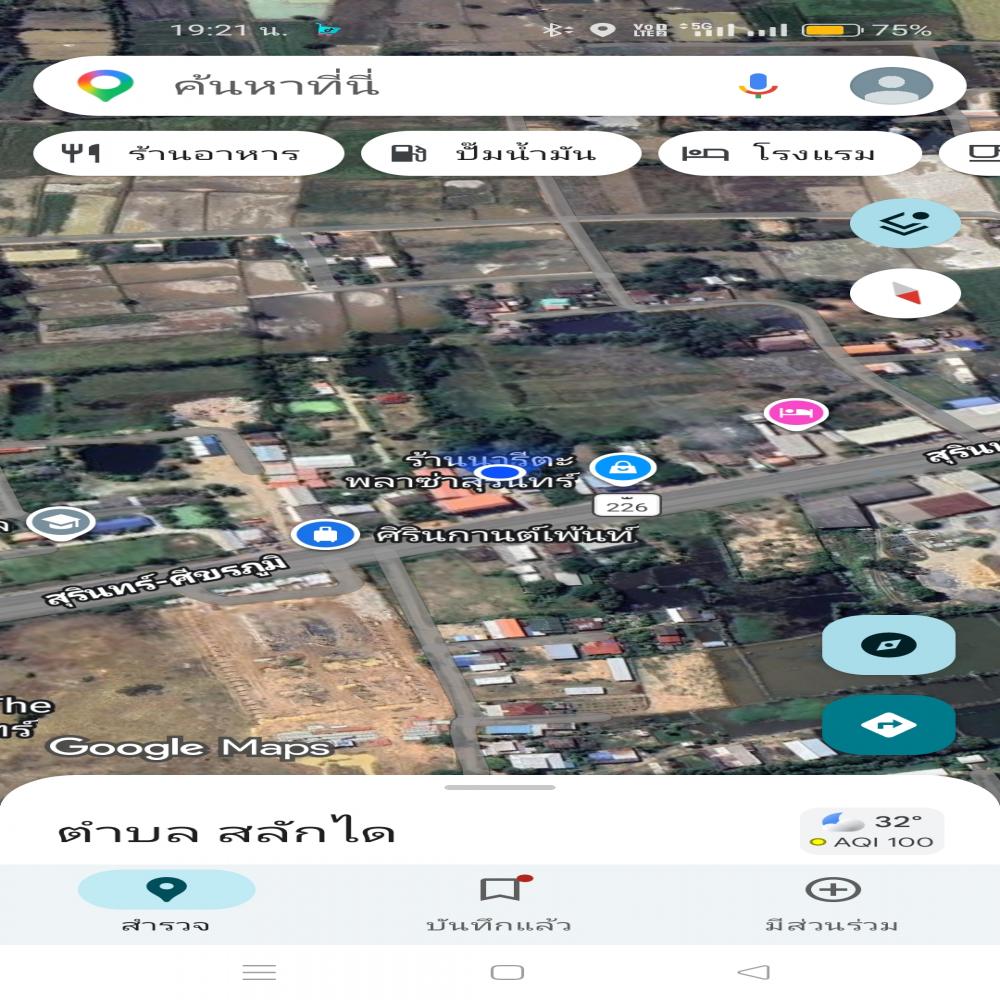Switch to the สำรวจ tab

coord(166,902)
